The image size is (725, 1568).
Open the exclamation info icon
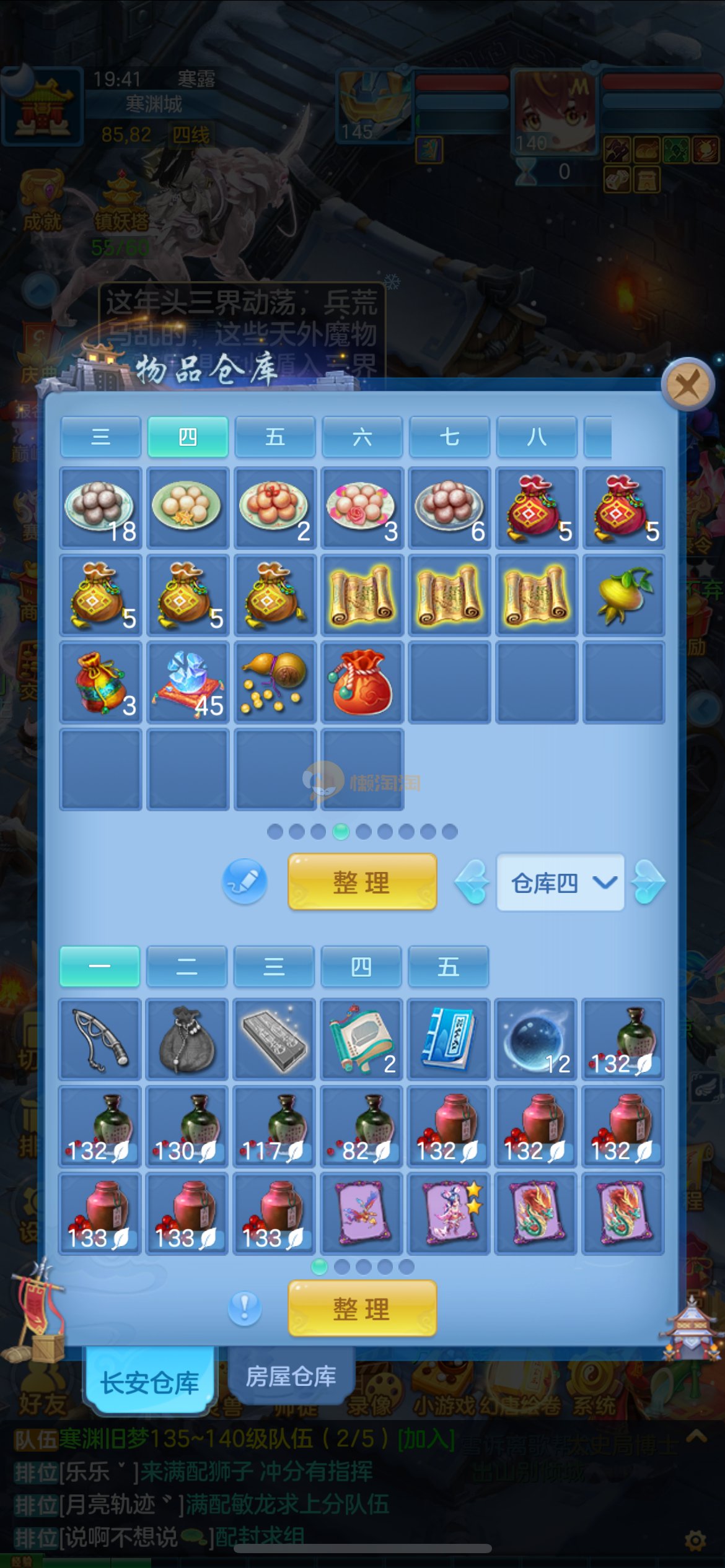point(244,1308)
